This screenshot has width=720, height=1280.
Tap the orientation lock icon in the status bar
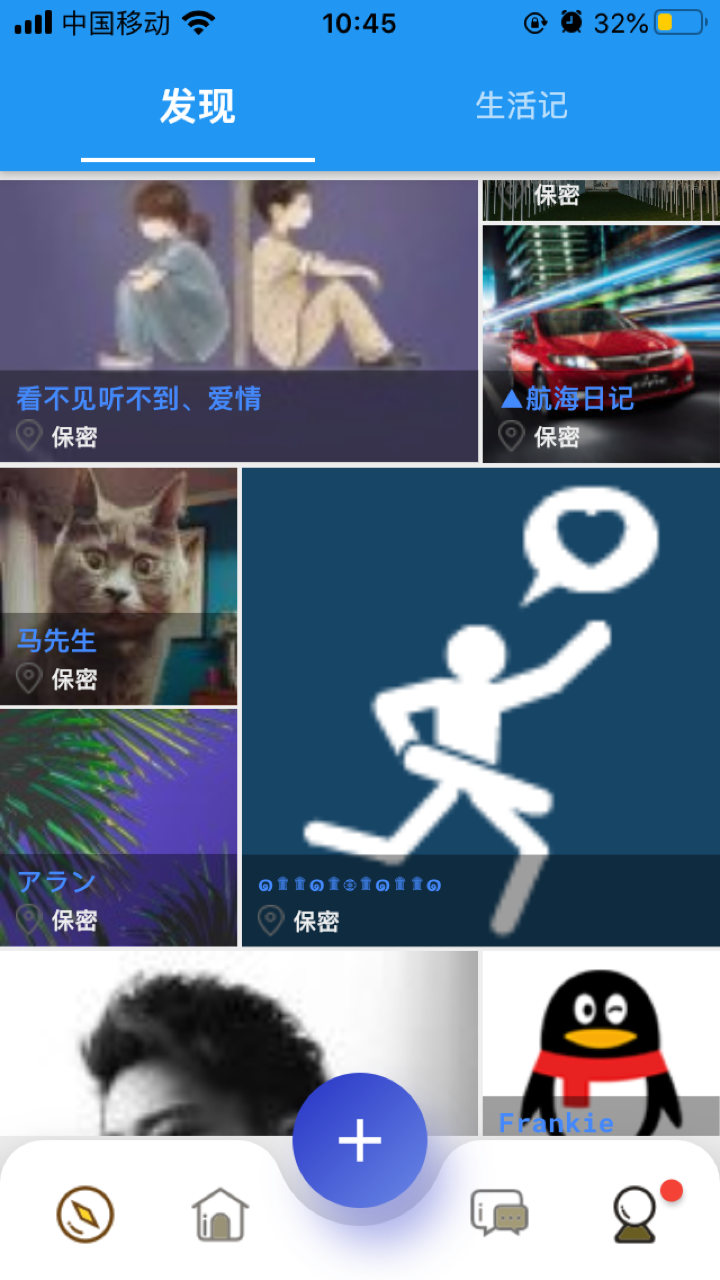(536, 22)
